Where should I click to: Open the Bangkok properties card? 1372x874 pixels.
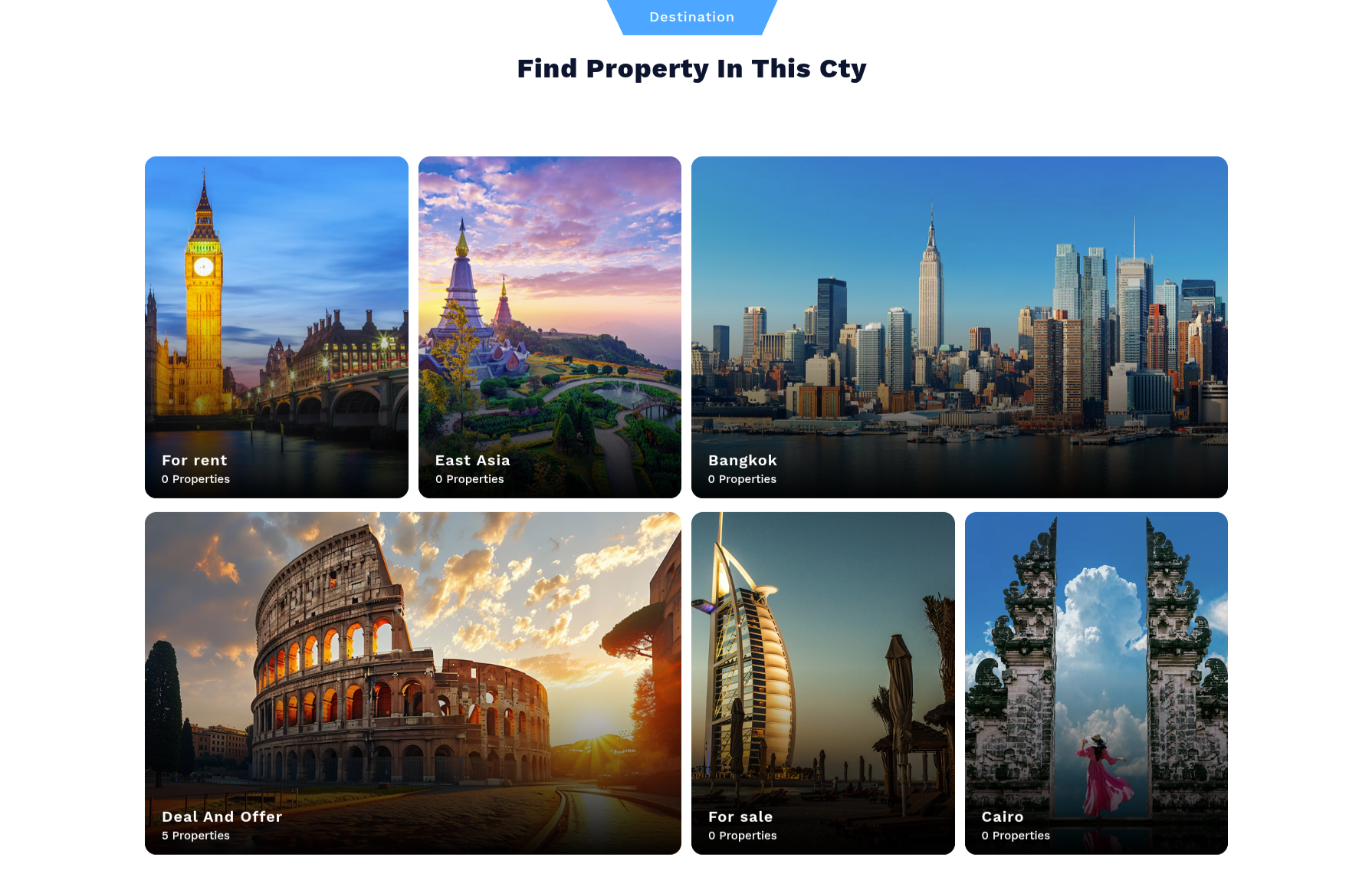(x=959, y=327)
